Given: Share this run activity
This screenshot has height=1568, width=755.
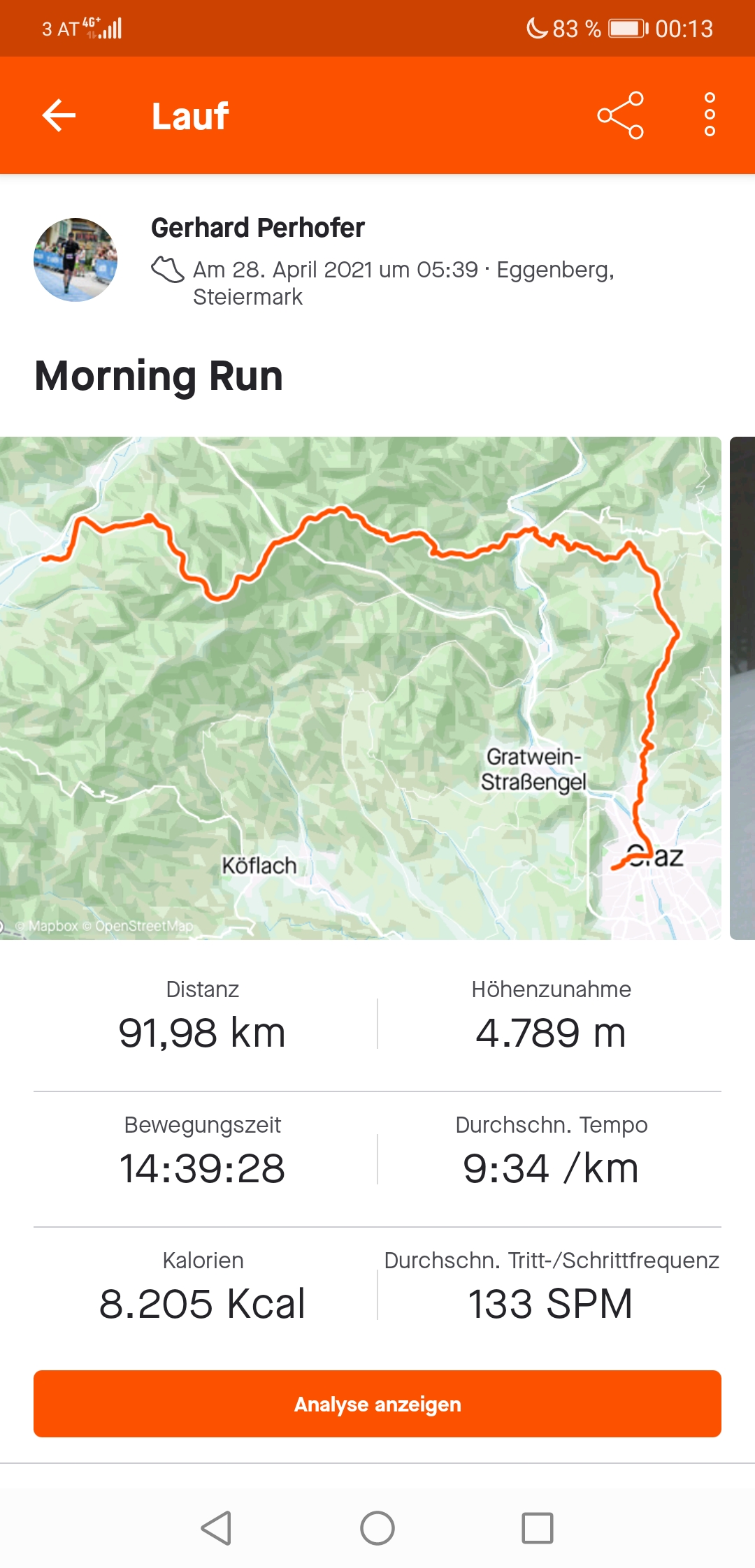Looking at the screenshot, I should pyautogui.click(x=620, y=115).
